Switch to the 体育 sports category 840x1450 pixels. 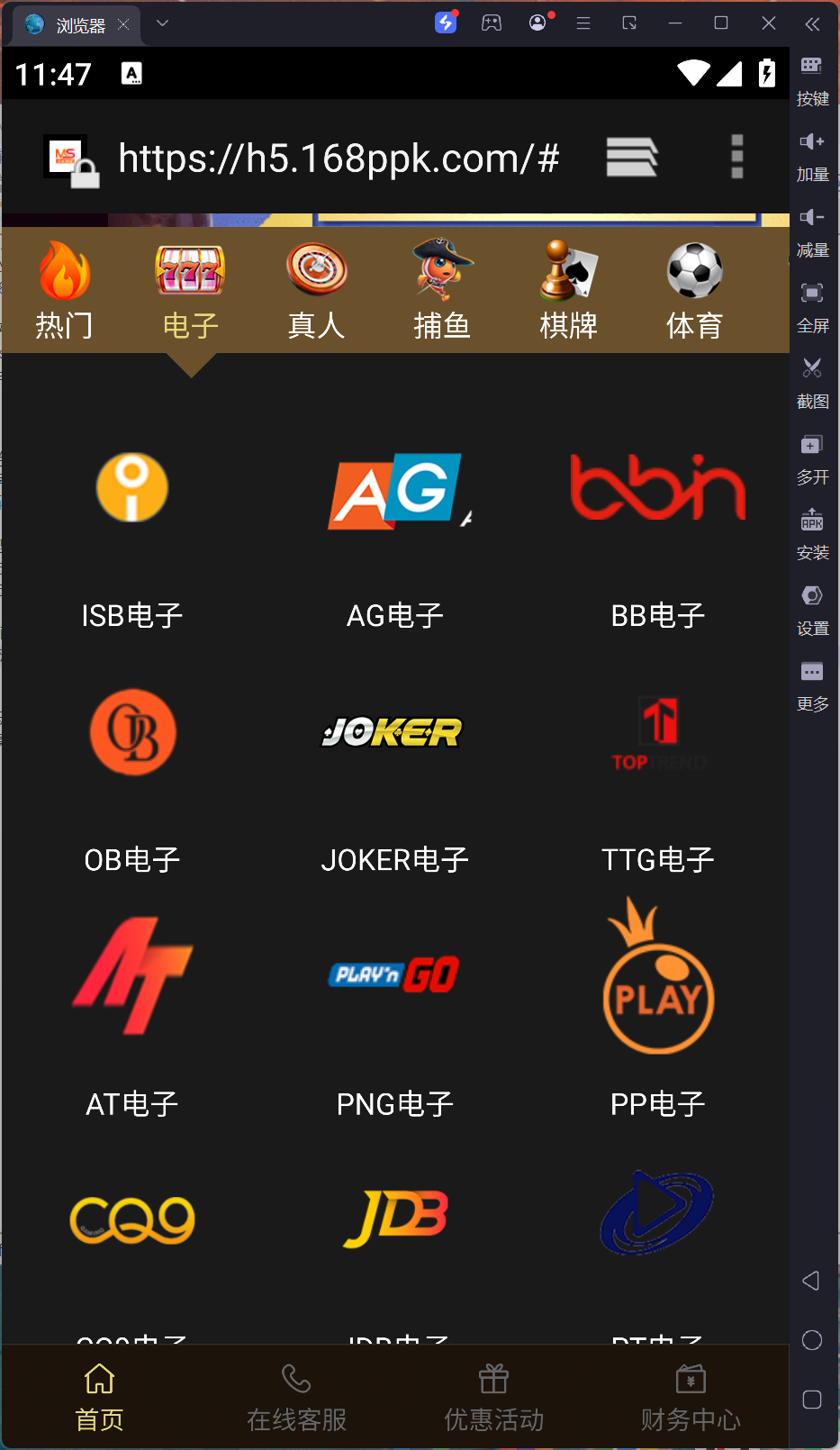(693, 288)
